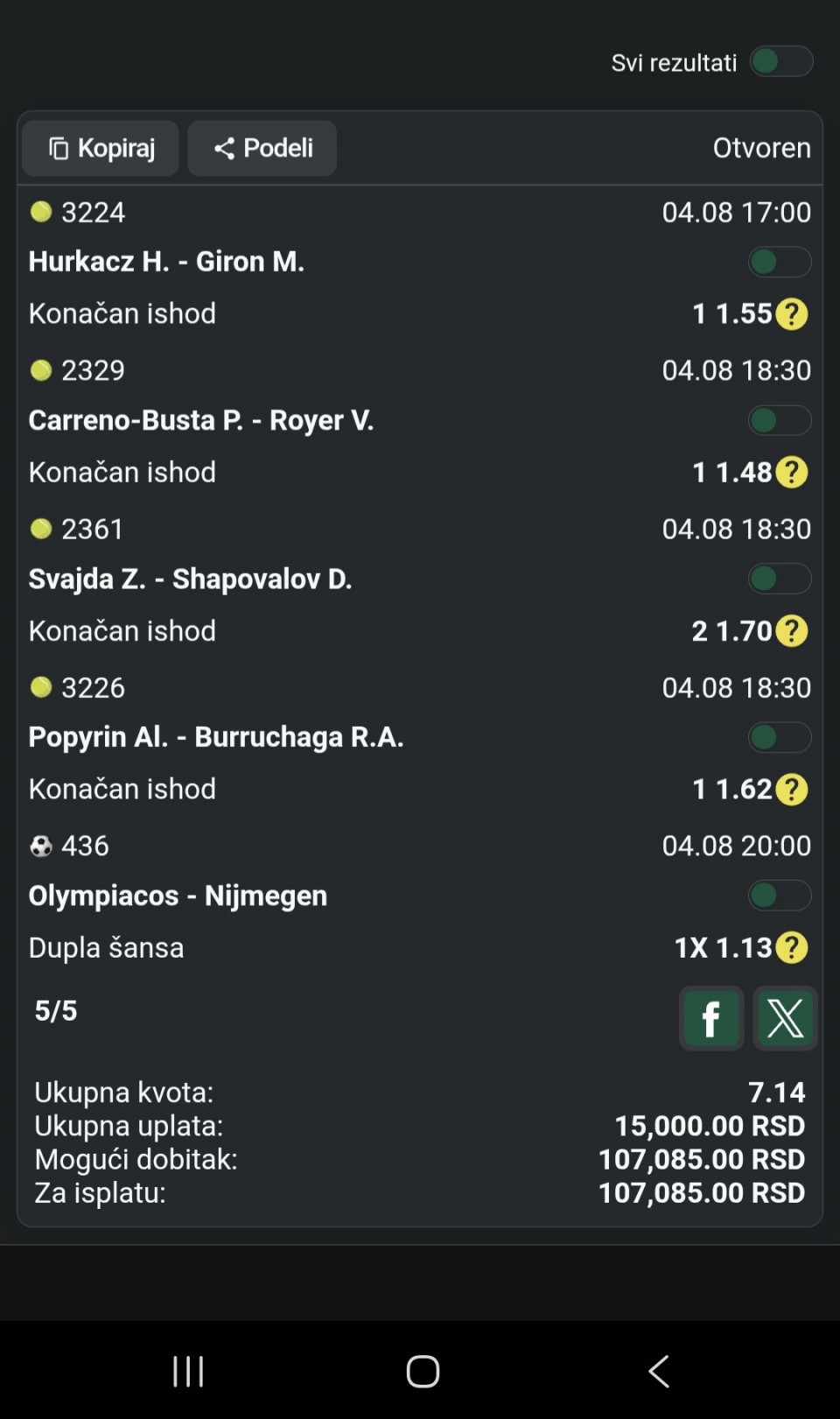Toggle the switch for Popyrin Al. - Burruchaga R.A.
The height and width of the screenshot is (1419, 840).
pos(780,737)
